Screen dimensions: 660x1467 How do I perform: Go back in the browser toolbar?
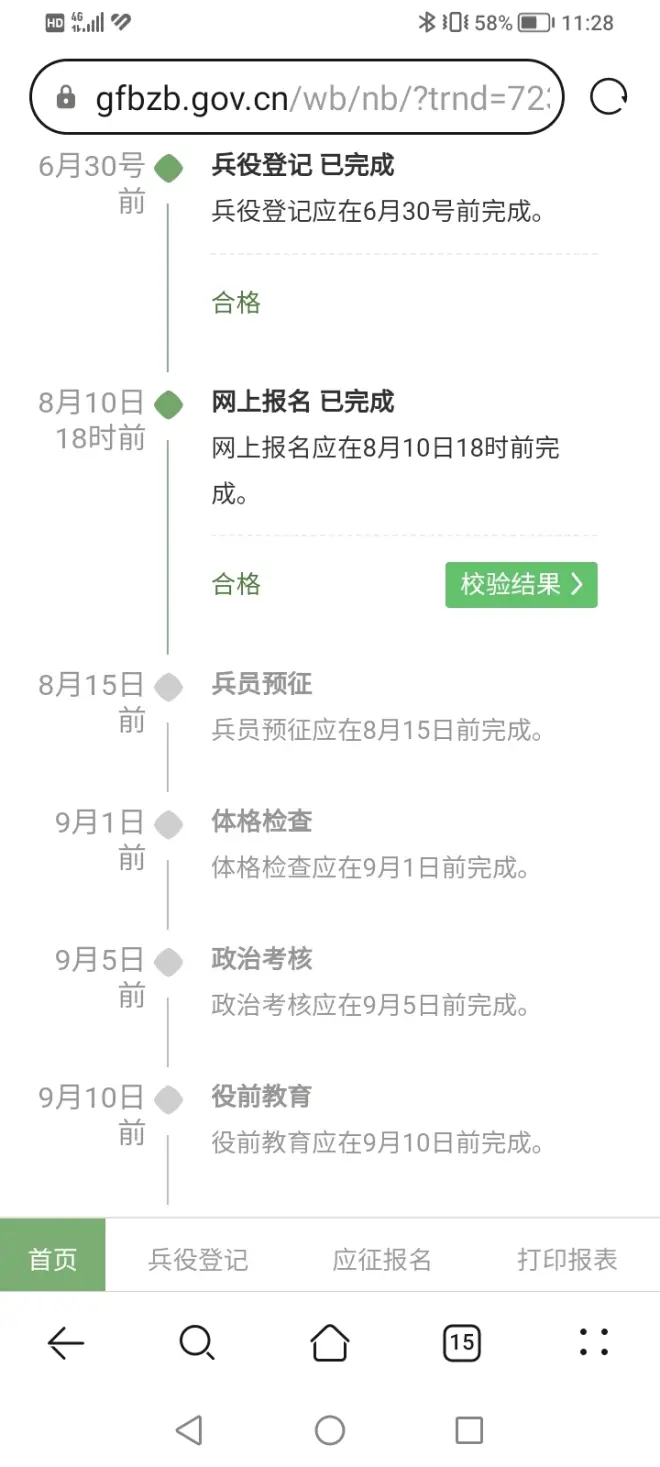point(66,1343)
